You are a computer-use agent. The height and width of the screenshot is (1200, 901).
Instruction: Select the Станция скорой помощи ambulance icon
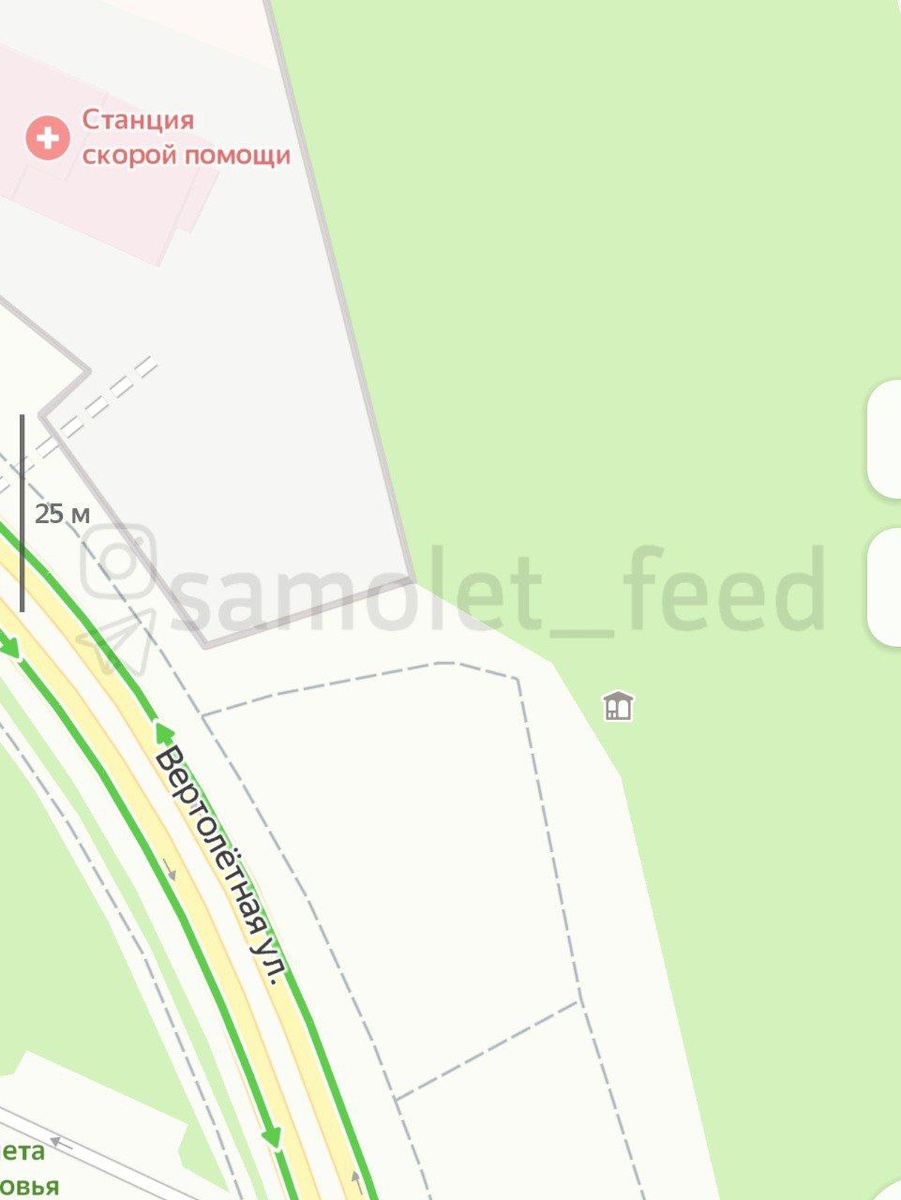tap(47, 139)
